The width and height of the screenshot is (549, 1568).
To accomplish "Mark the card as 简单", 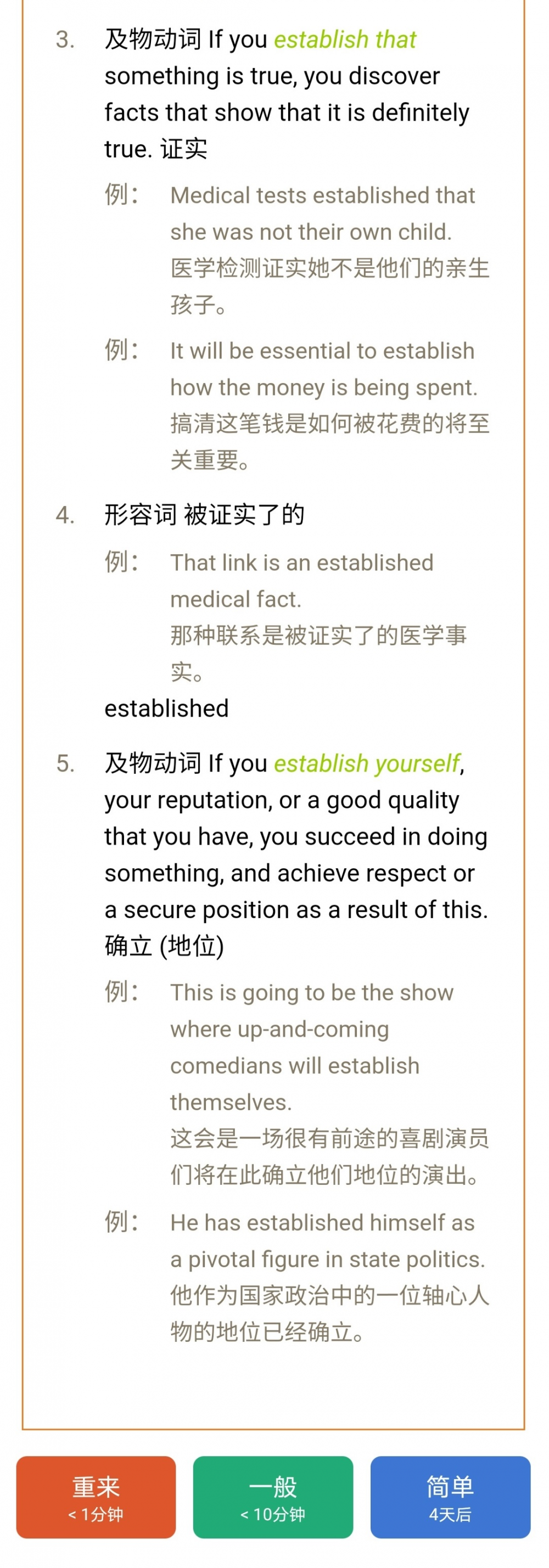I will [450, 1496].
